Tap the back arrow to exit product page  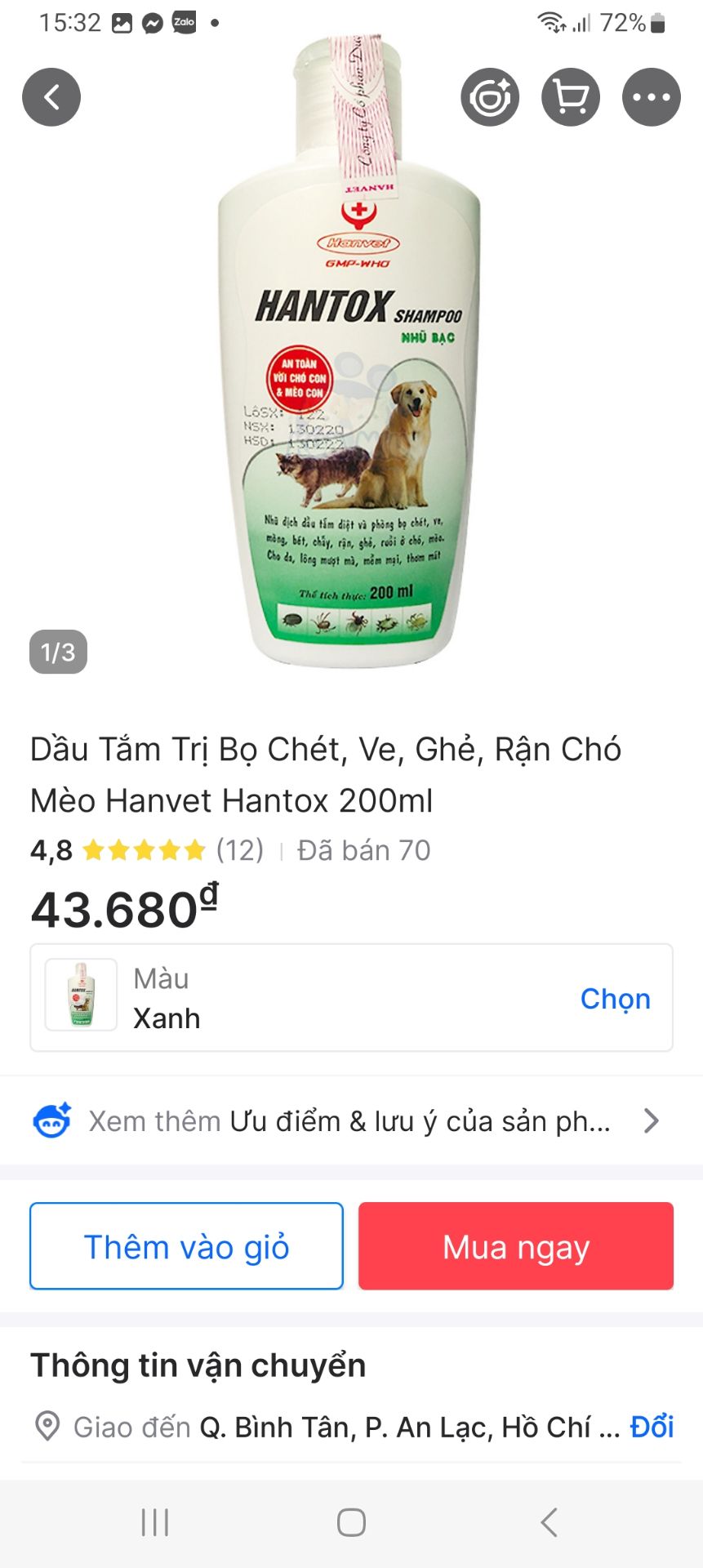coord(51,96)
